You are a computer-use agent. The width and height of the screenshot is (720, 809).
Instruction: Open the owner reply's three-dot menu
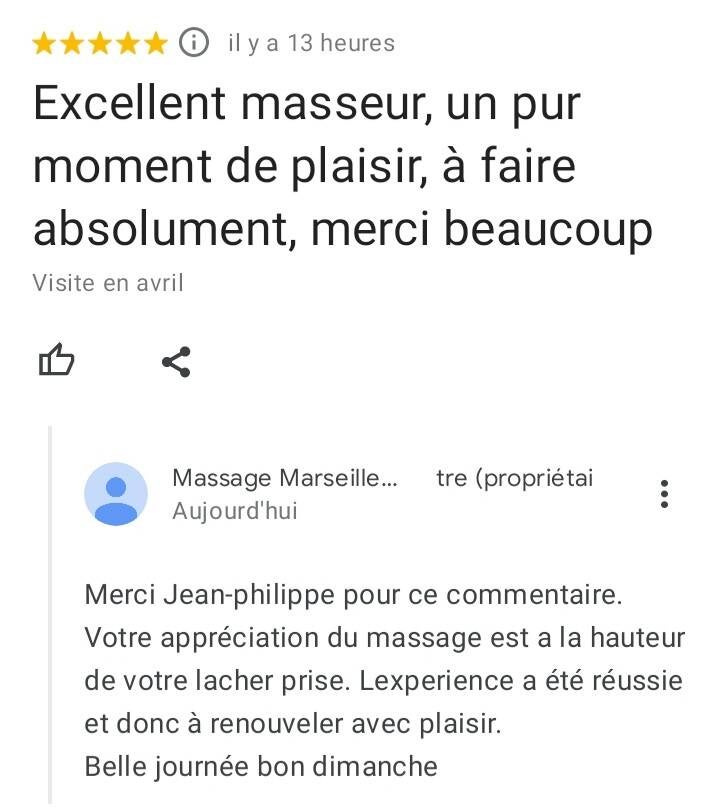point(664,494)
